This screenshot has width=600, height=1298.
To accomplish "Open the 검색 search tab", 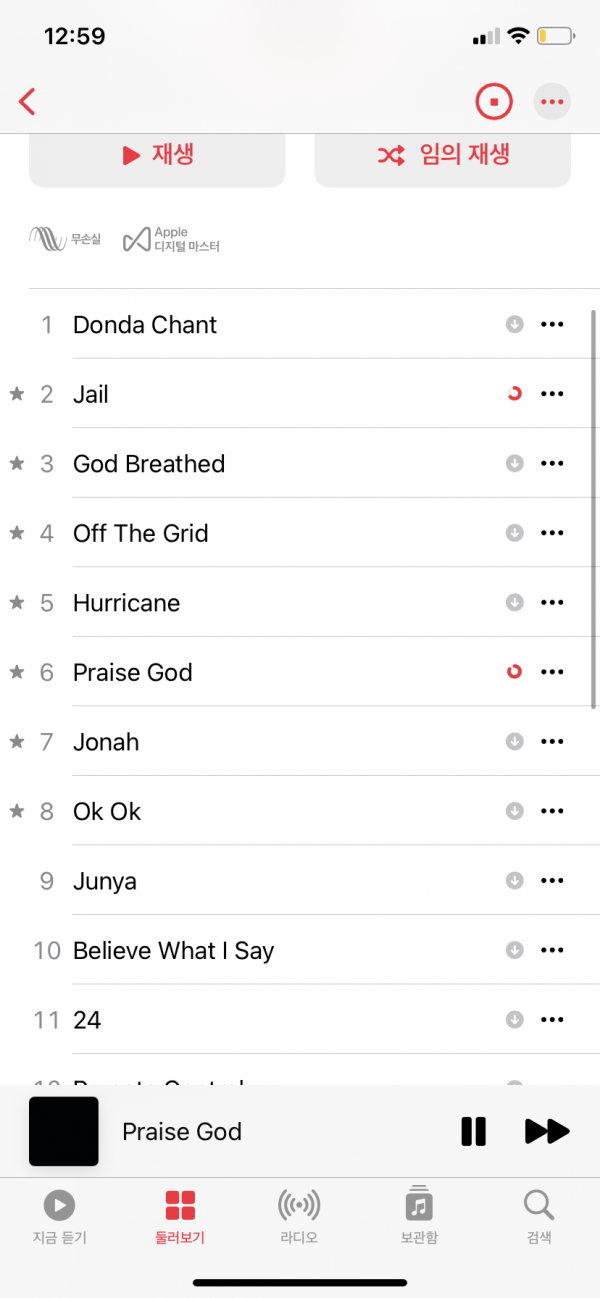I will pyautogui.click(x=539, y=1216).
